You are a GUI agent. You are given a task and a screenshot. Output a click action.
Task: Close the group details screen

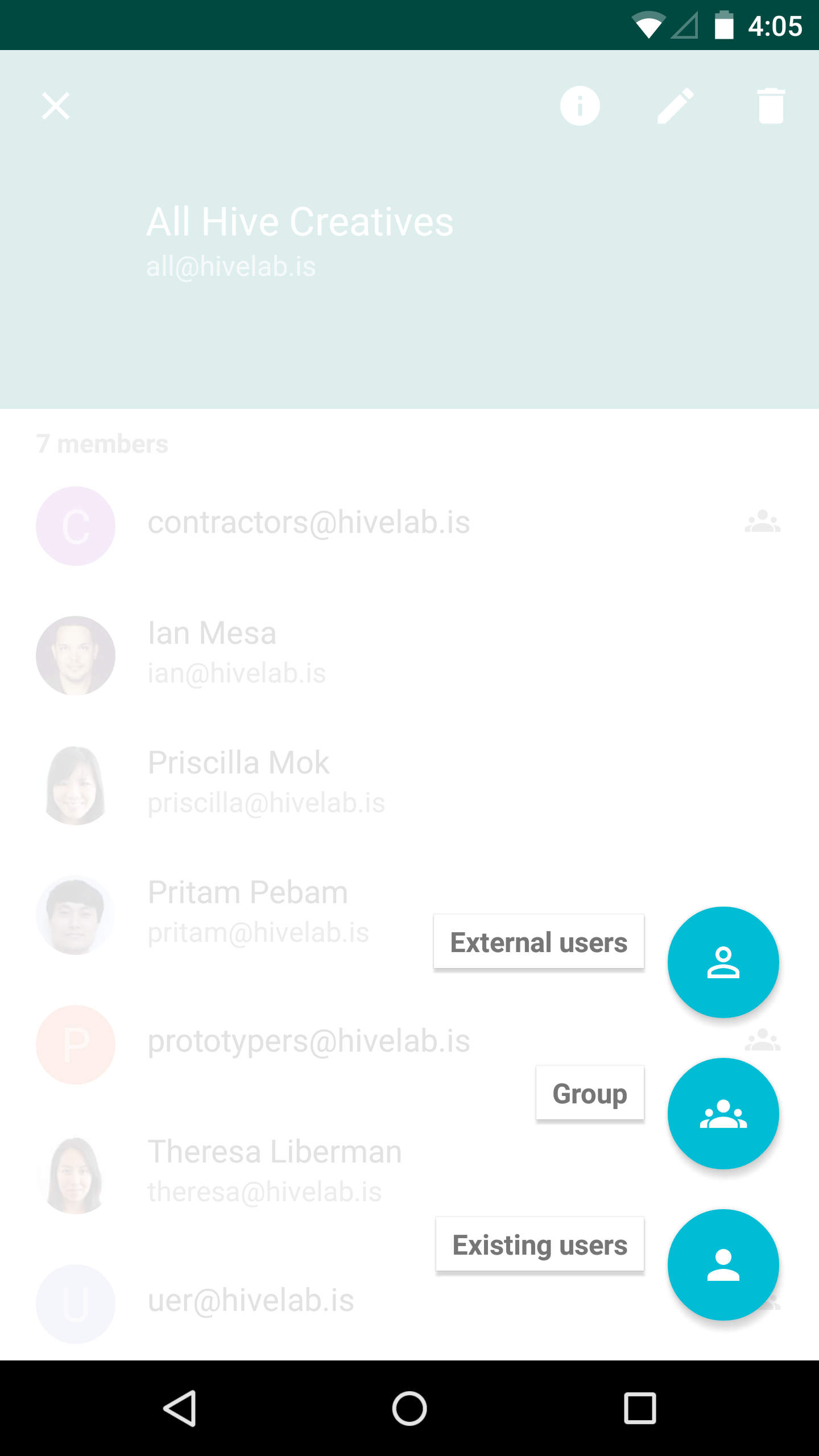click(56, 106)
